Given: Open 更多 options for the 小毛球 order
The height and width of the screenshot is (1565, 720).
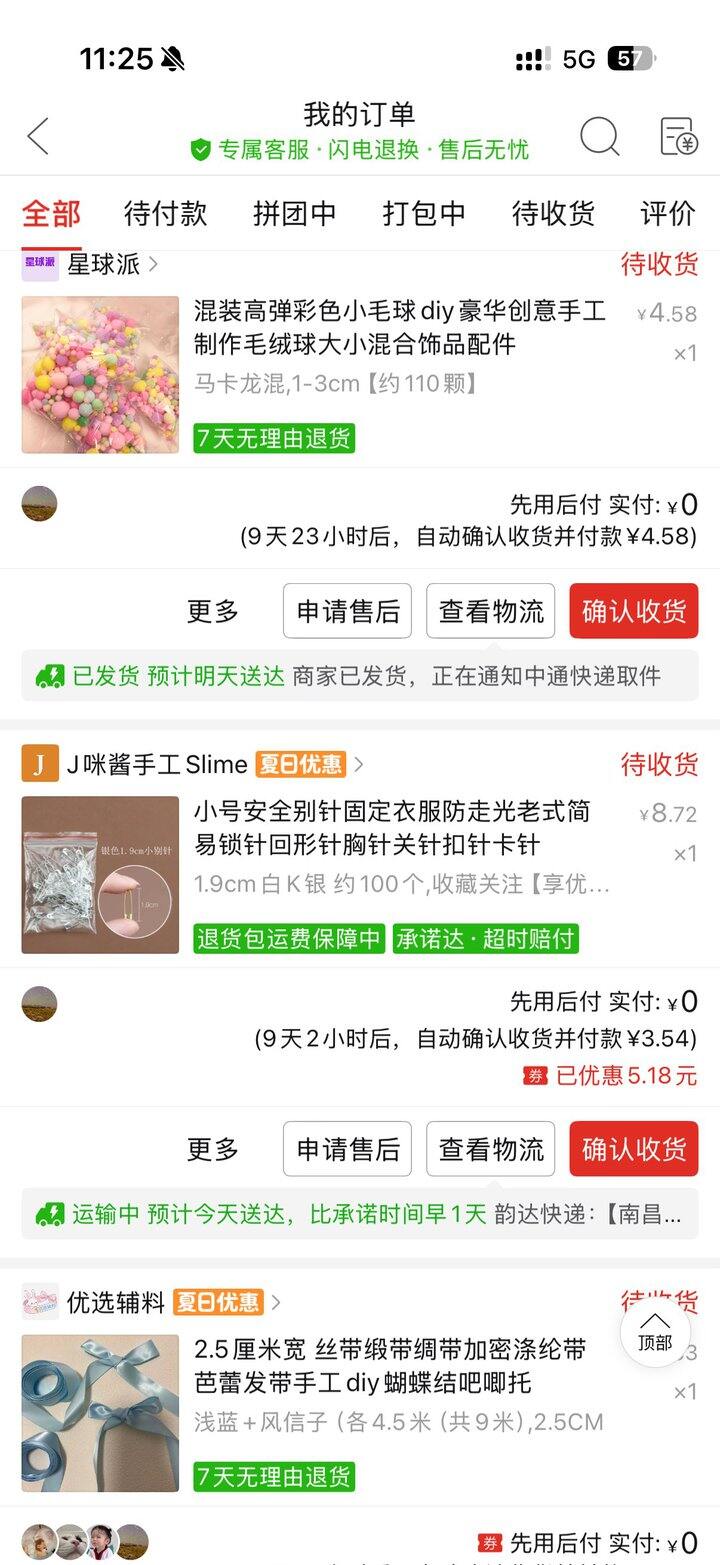Looking at the screenshot, I should tap(213, 611).
